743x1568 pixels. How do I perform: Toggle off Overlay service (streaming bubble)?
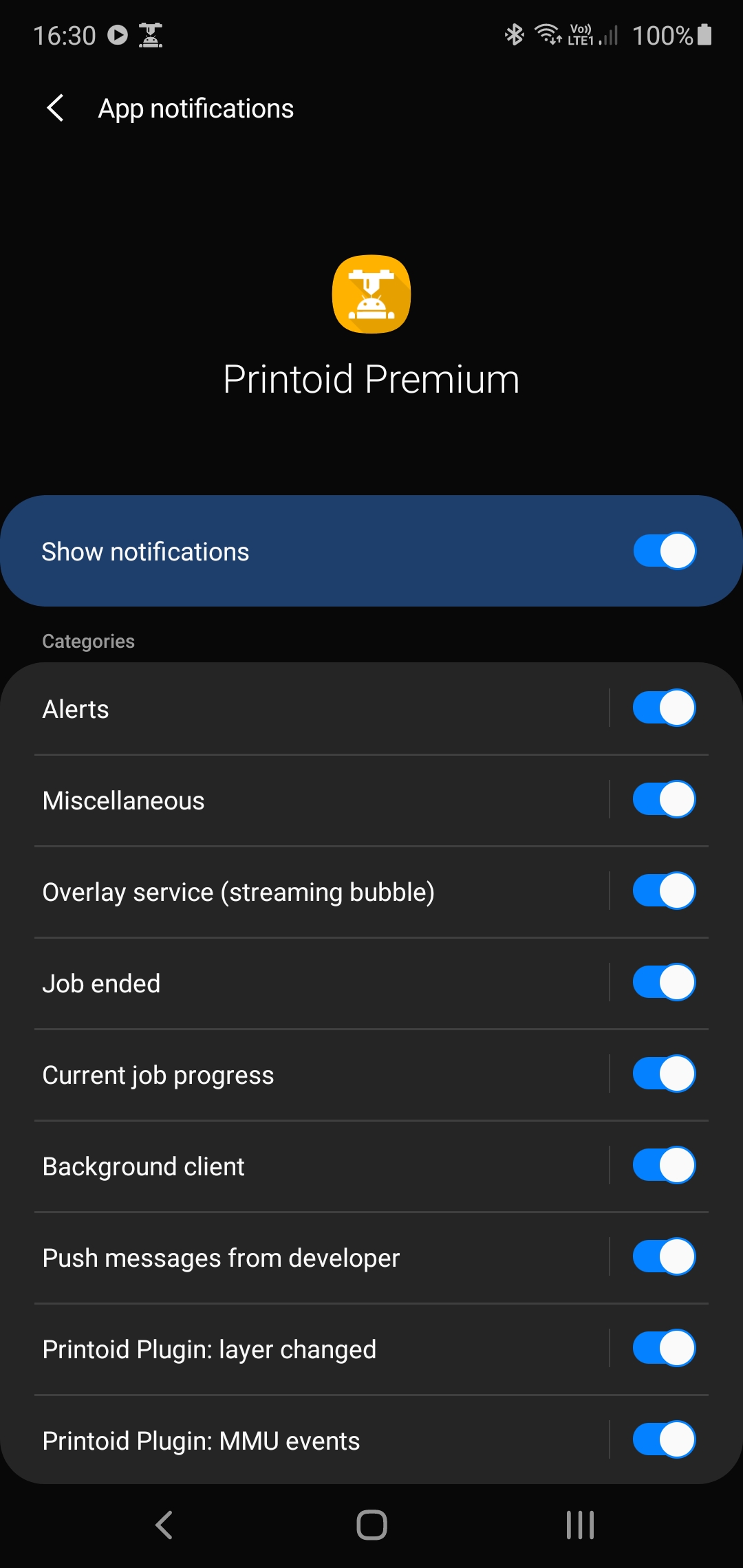pos(664,891)
